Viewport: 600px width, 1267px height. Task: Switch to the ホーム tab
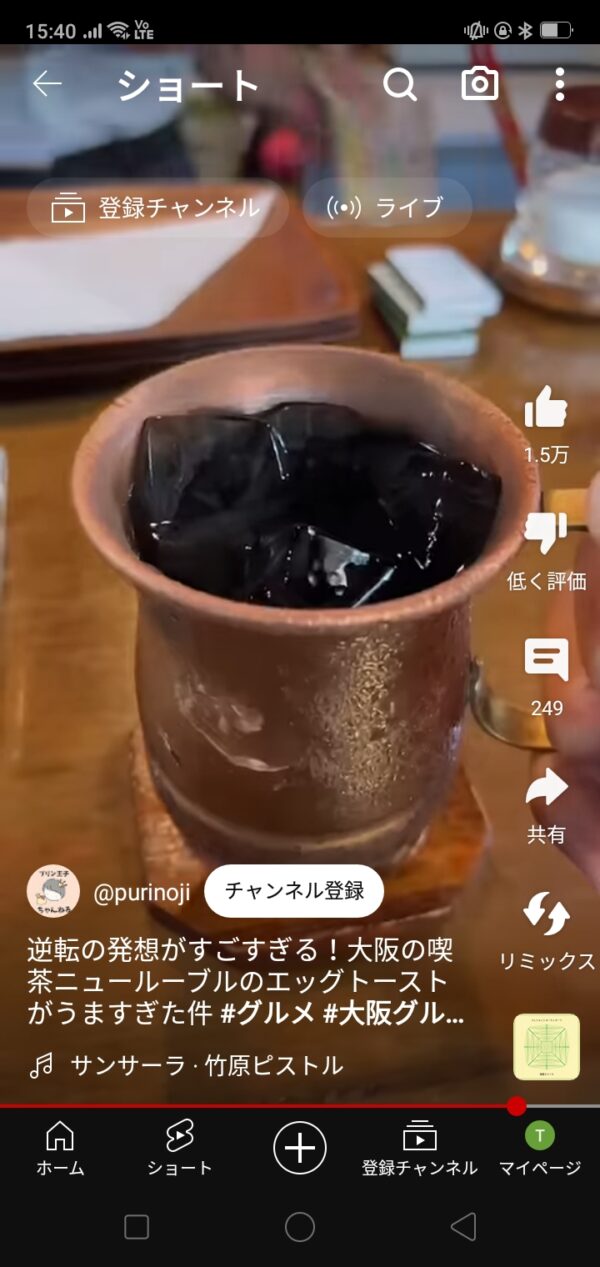(60, 1148)
